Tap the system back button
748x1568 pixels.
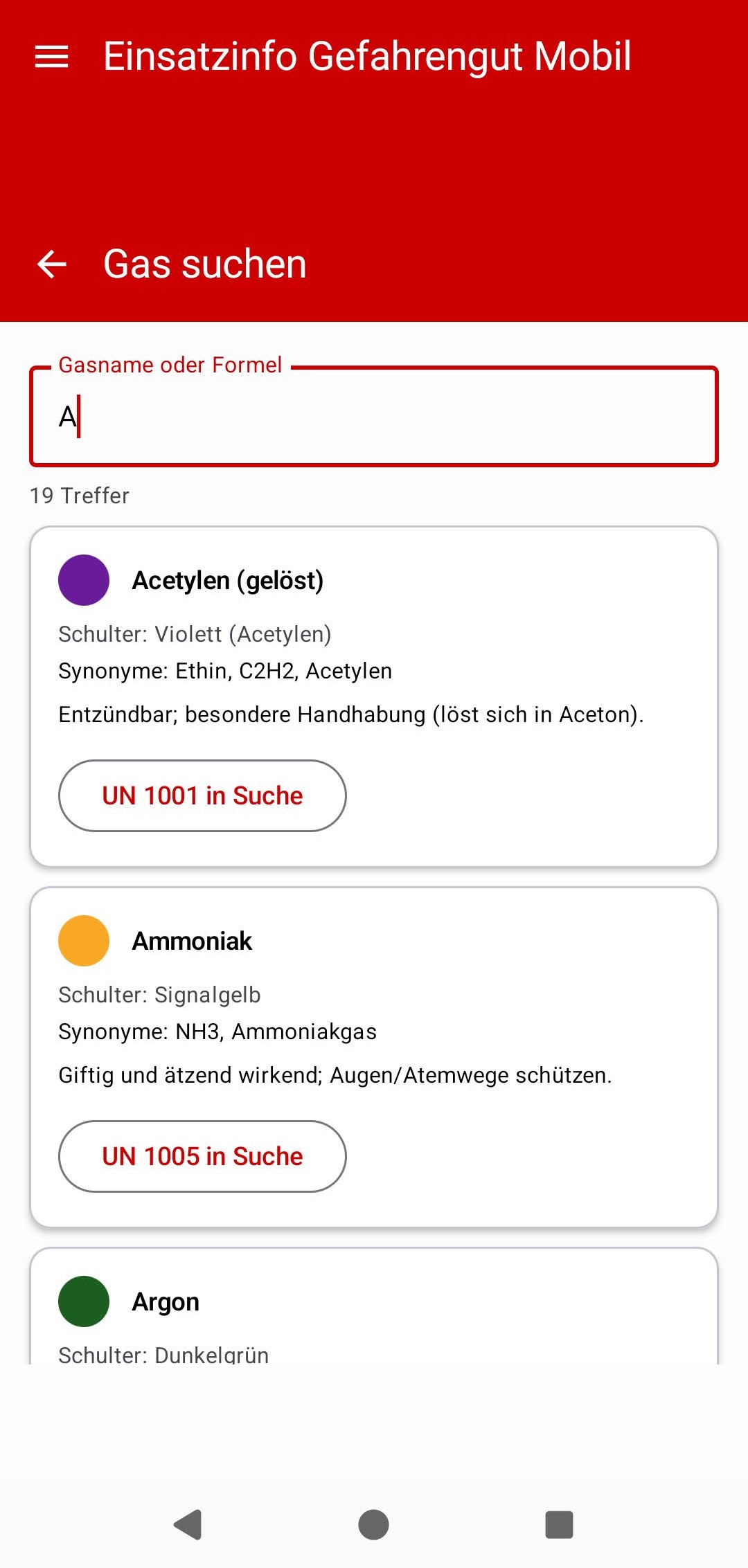[187, 1524]
